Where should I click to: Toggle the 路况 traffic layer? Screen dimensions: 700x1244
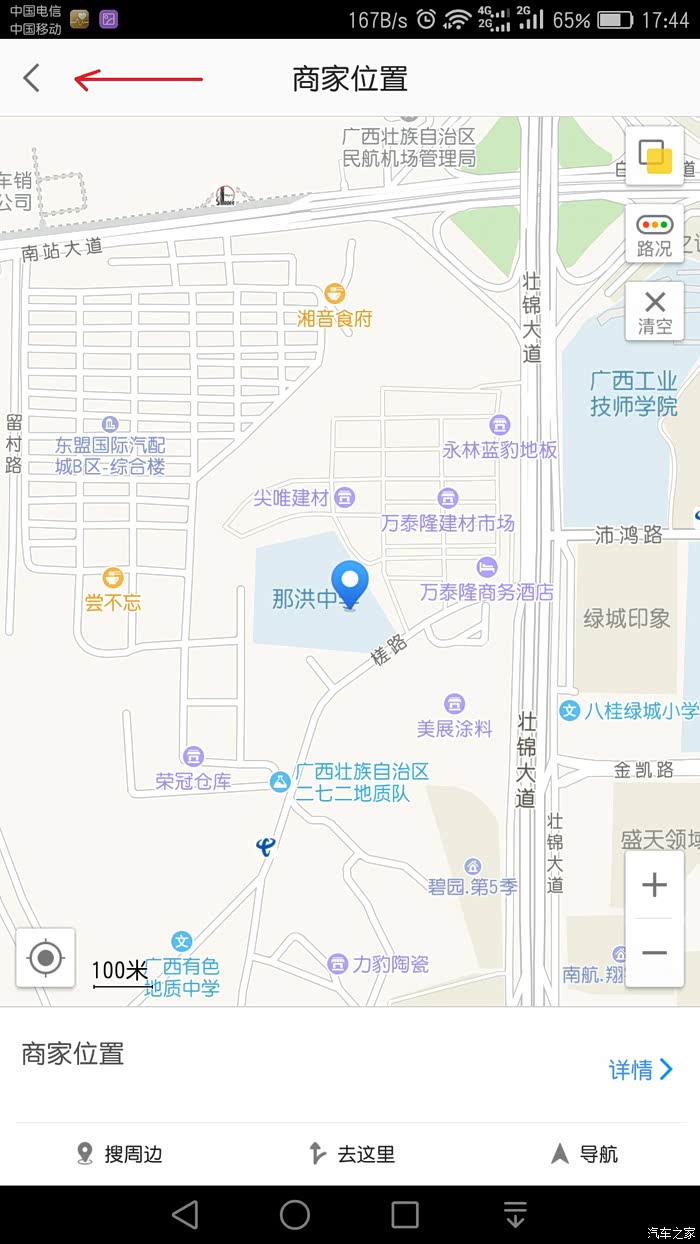655,235
